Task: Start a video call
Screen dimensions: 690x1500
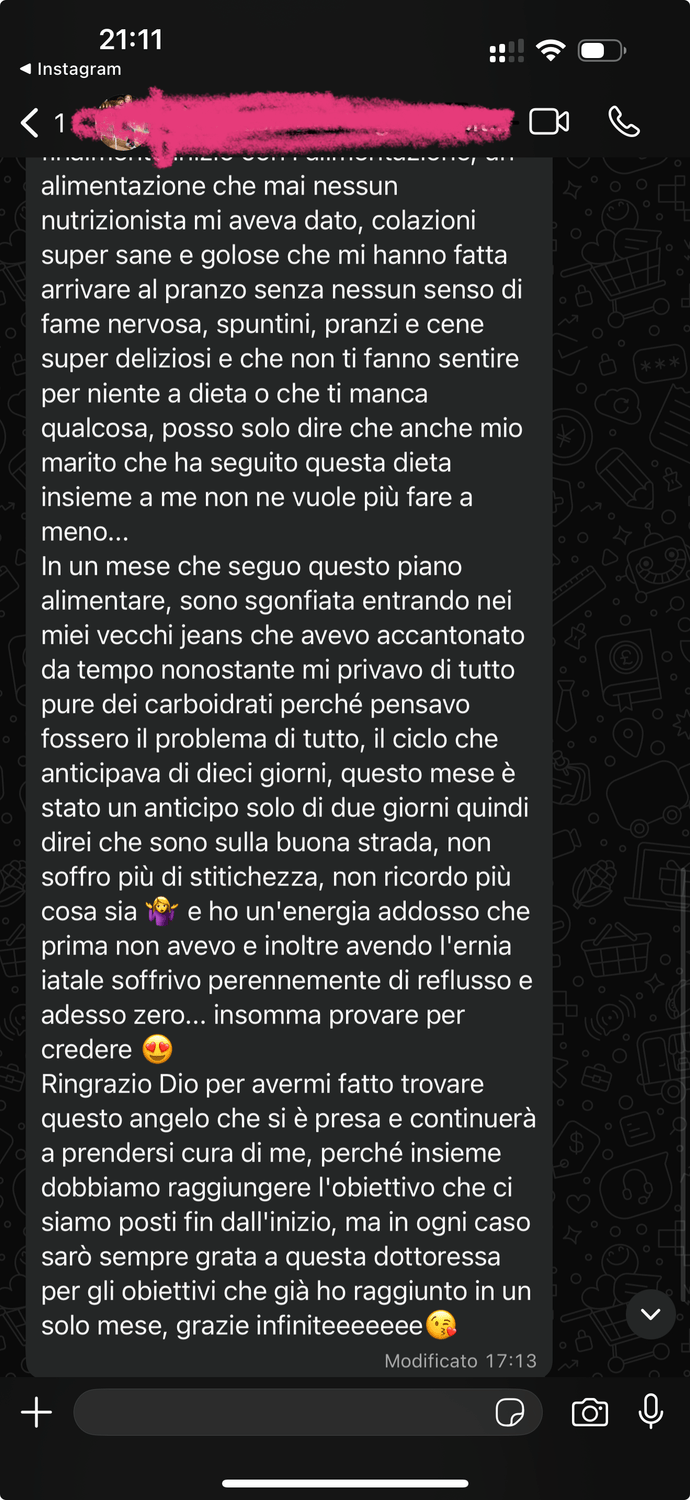Action: pos(549,122)
